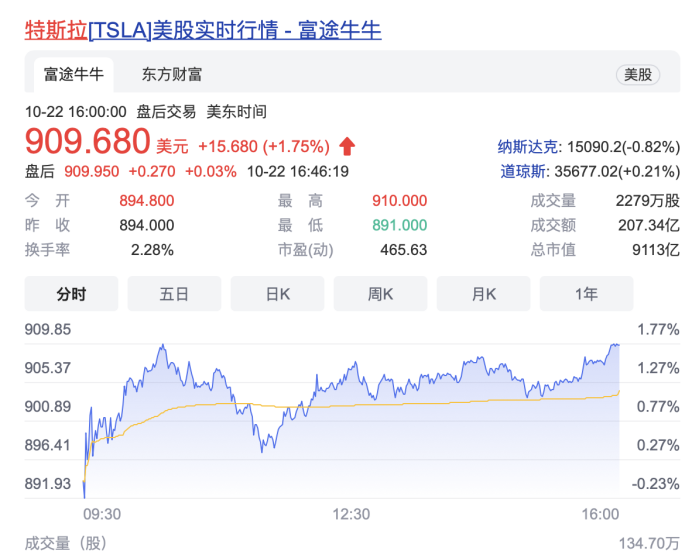Switch to the 东方财富 source tab

171,75
